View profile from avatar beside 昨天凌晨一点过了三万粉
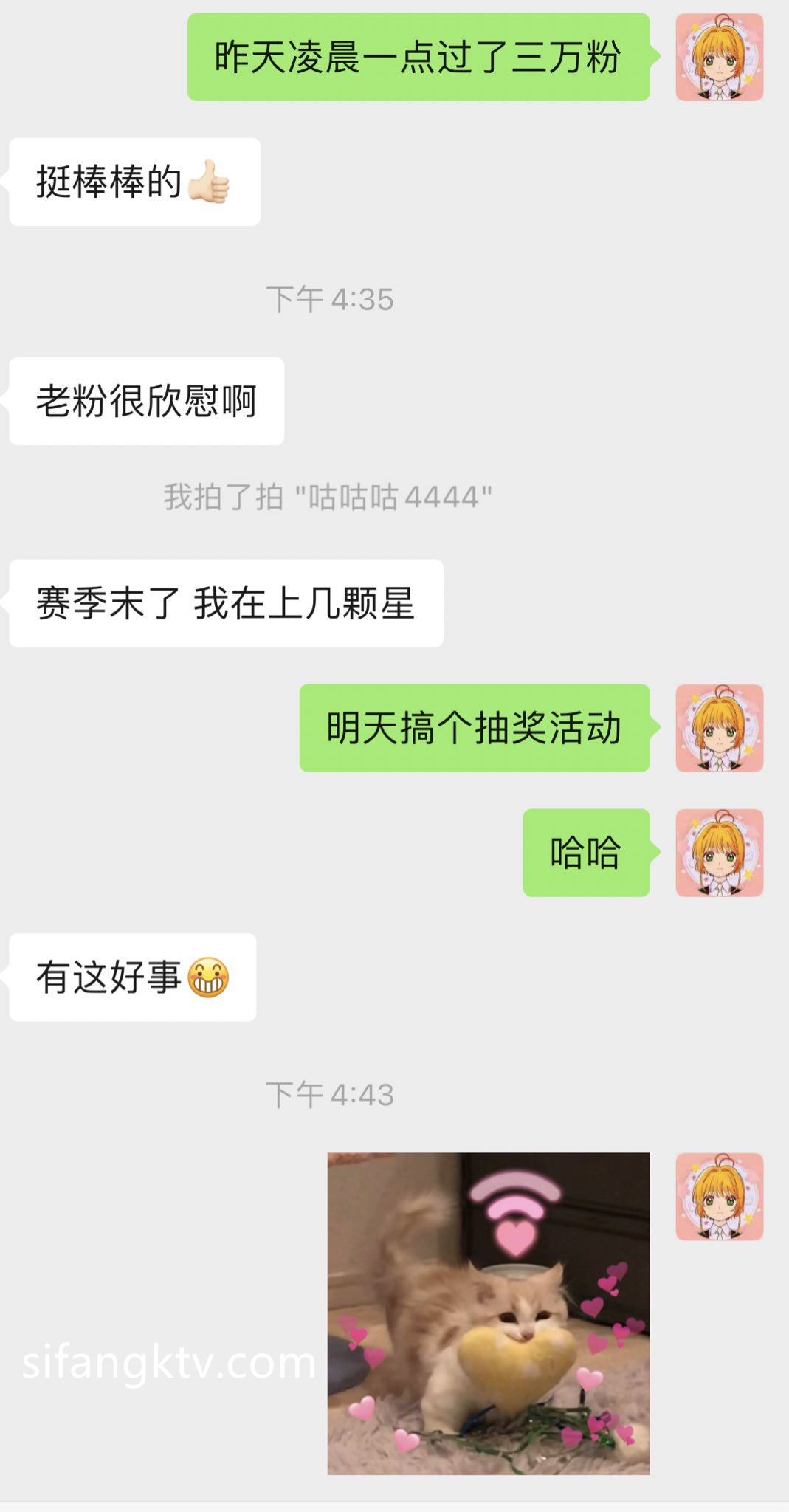Screen dimensions: 789x1512 pos(719,57)
